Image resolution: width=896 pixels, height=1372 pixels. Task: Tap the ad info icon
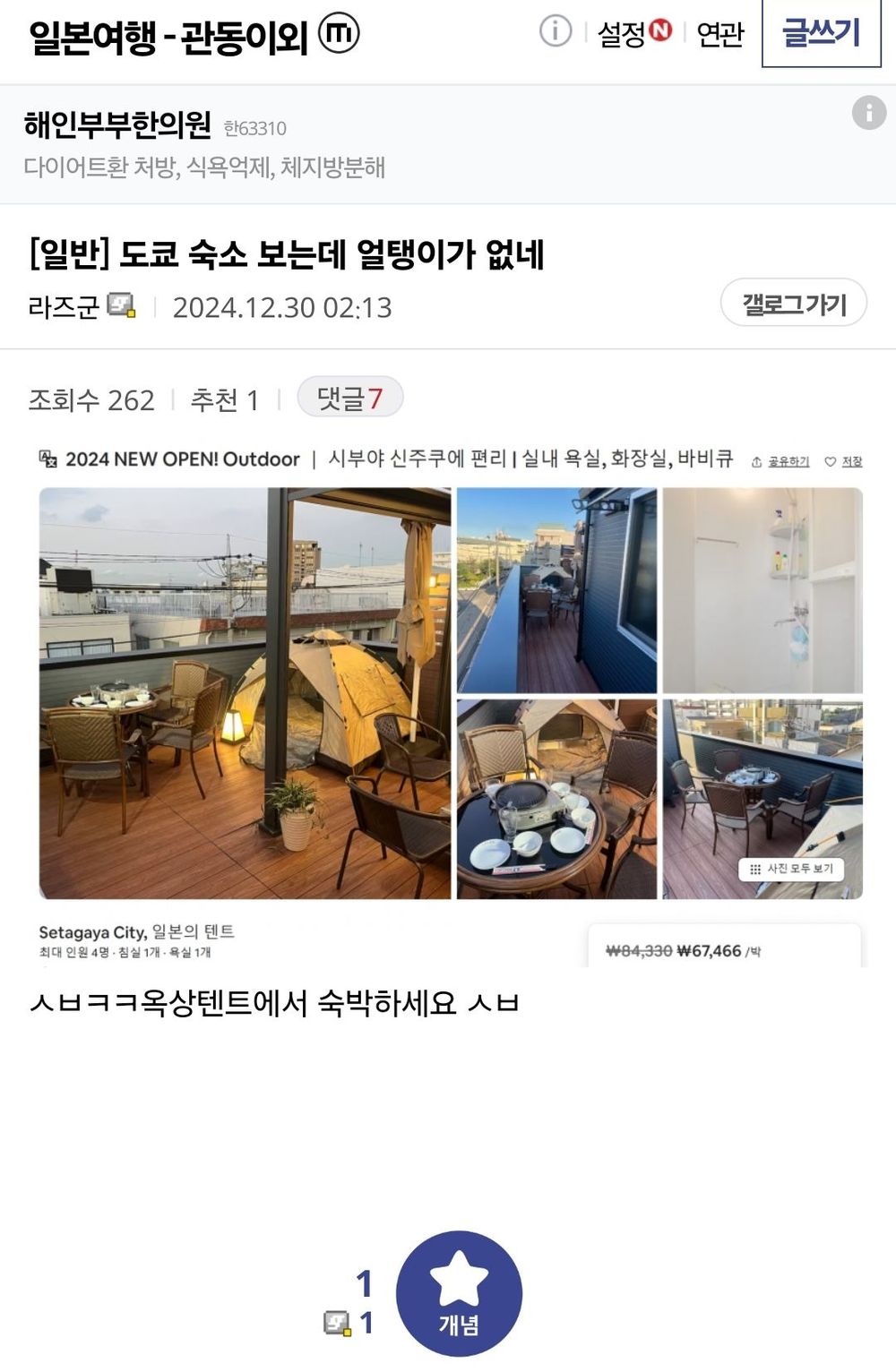pyautogui.click(x=868, y=113)
